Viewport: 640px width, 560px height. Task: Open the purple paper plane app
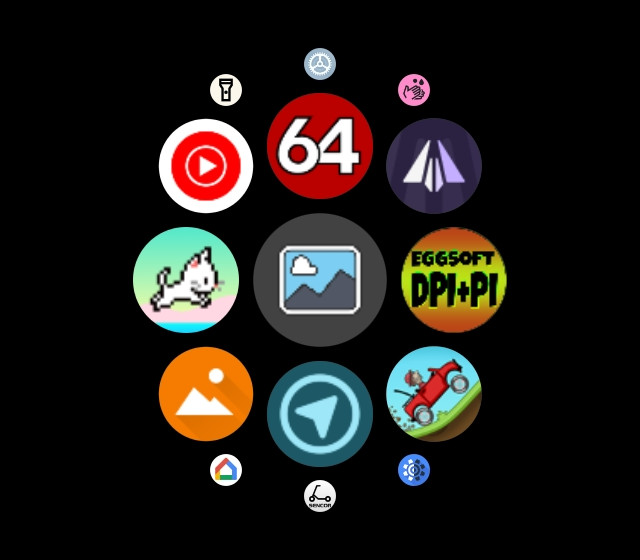click(x=434, y=166)
